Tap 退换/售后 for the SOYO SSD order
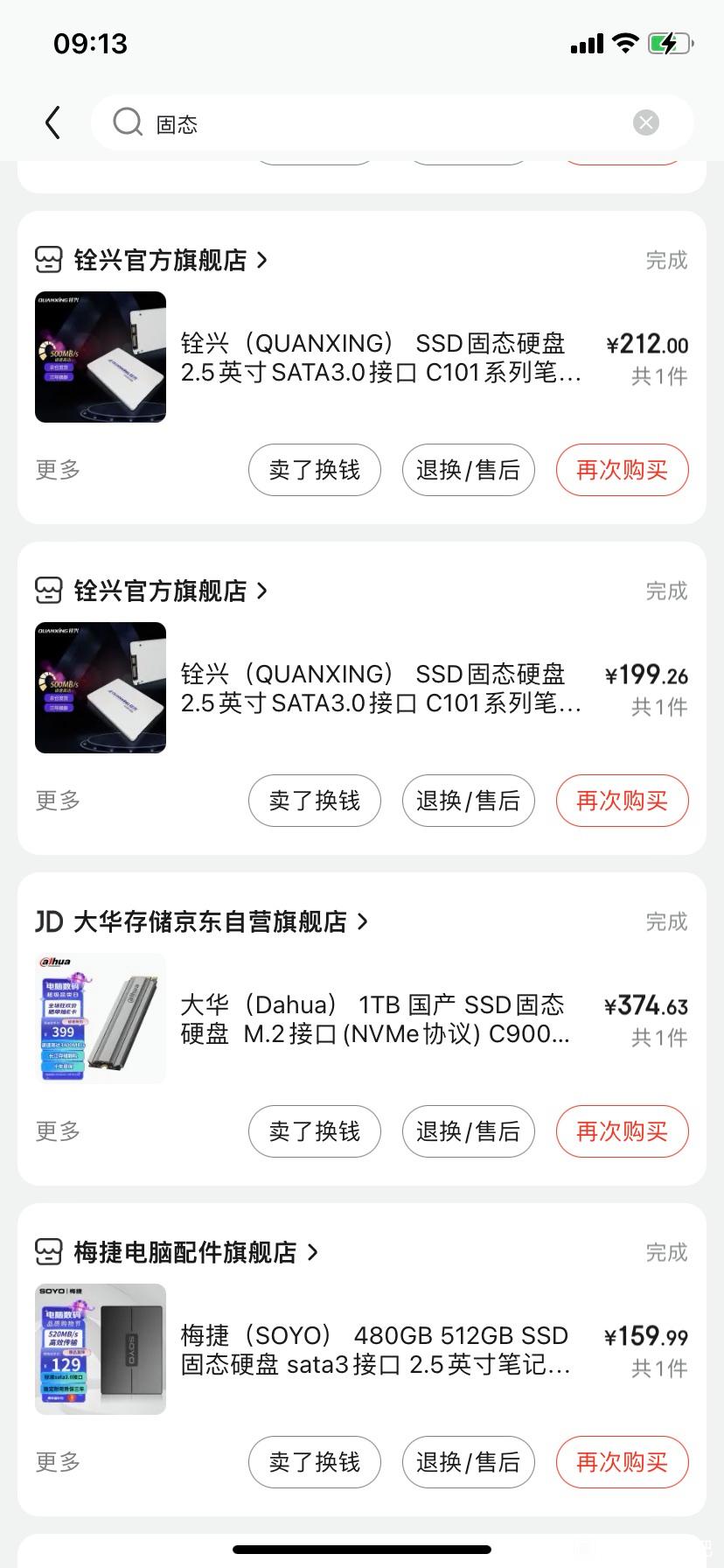This screenshot has width=724, height=1568. (468, 1462)
